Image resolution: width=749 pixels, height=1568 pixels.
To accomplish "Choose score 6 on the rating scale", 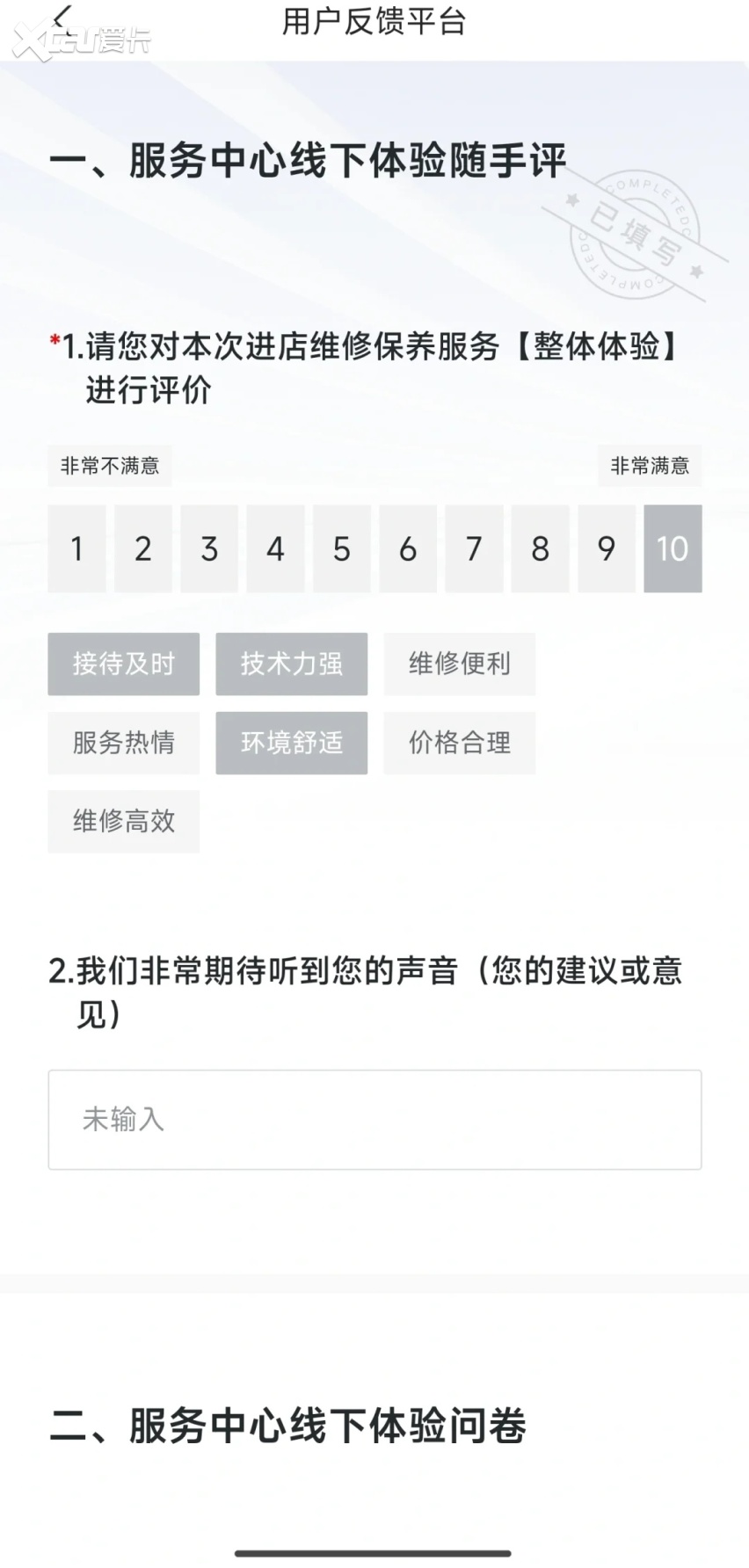I will coord(408,548).
